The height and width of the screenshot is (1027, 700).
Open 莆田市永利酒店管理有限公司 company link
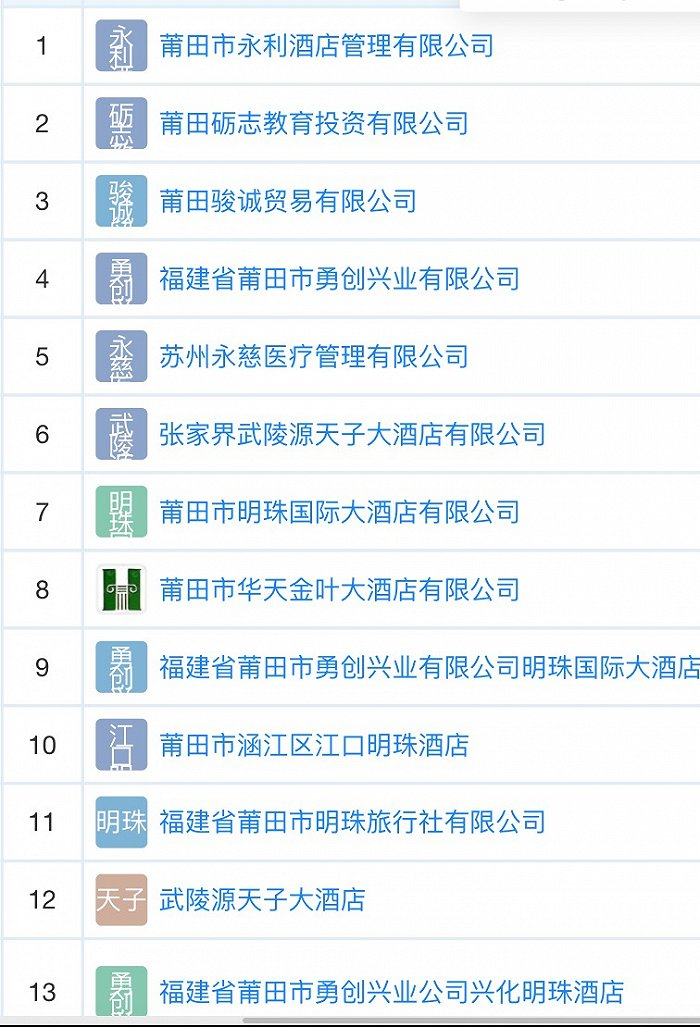326,46
